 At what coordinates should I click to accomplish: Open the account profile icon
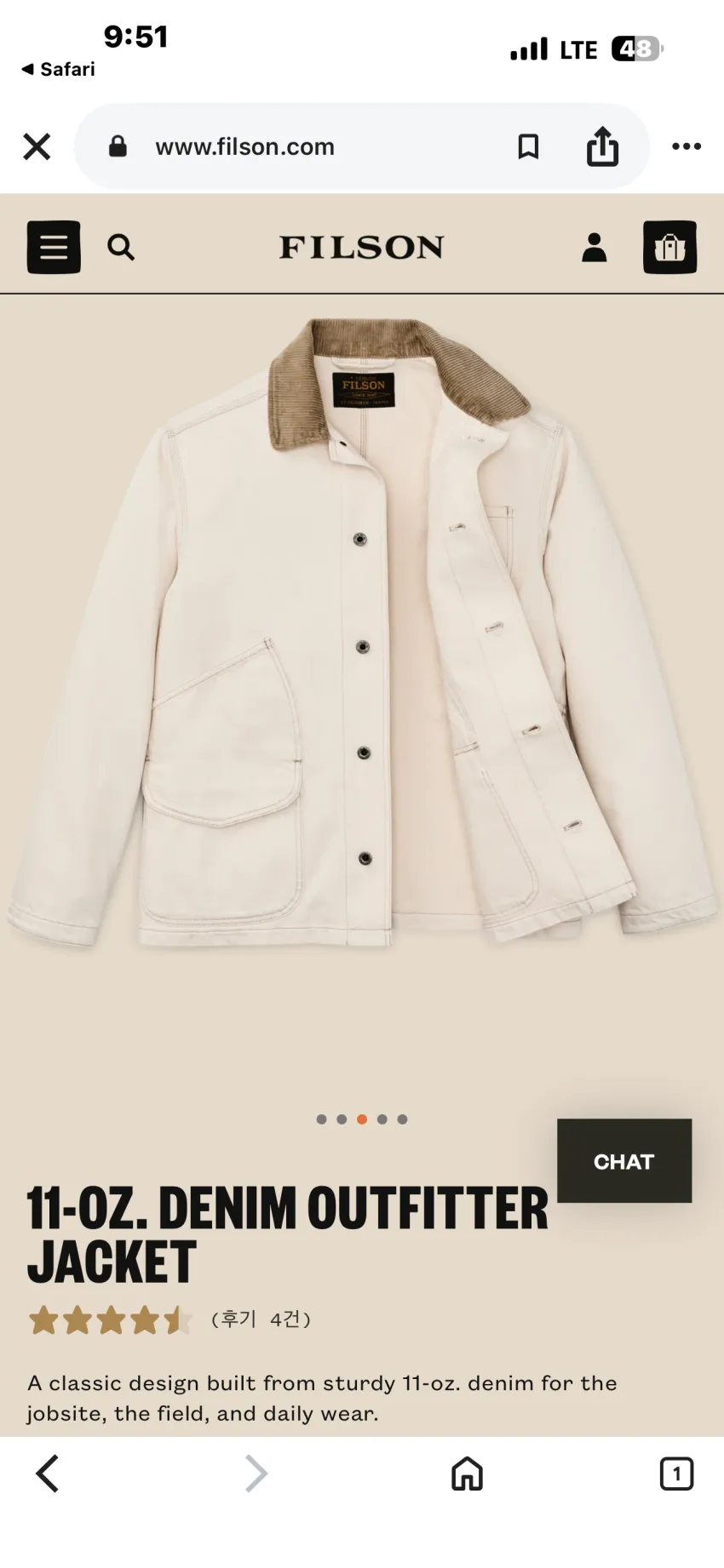point(594,248)
